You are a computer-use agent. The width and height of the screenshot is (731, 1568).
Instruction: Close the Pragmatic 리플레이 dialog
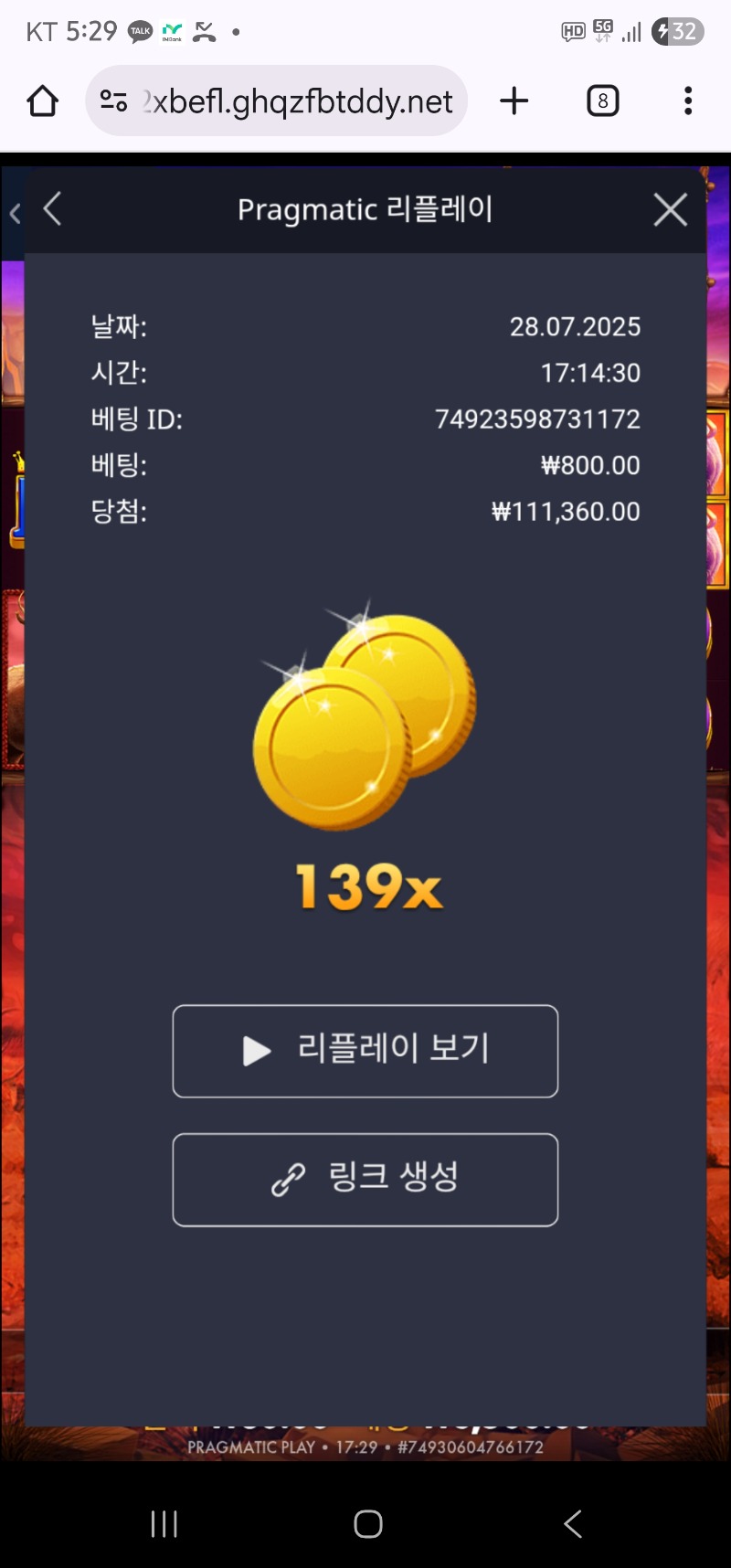coord(670,210)
